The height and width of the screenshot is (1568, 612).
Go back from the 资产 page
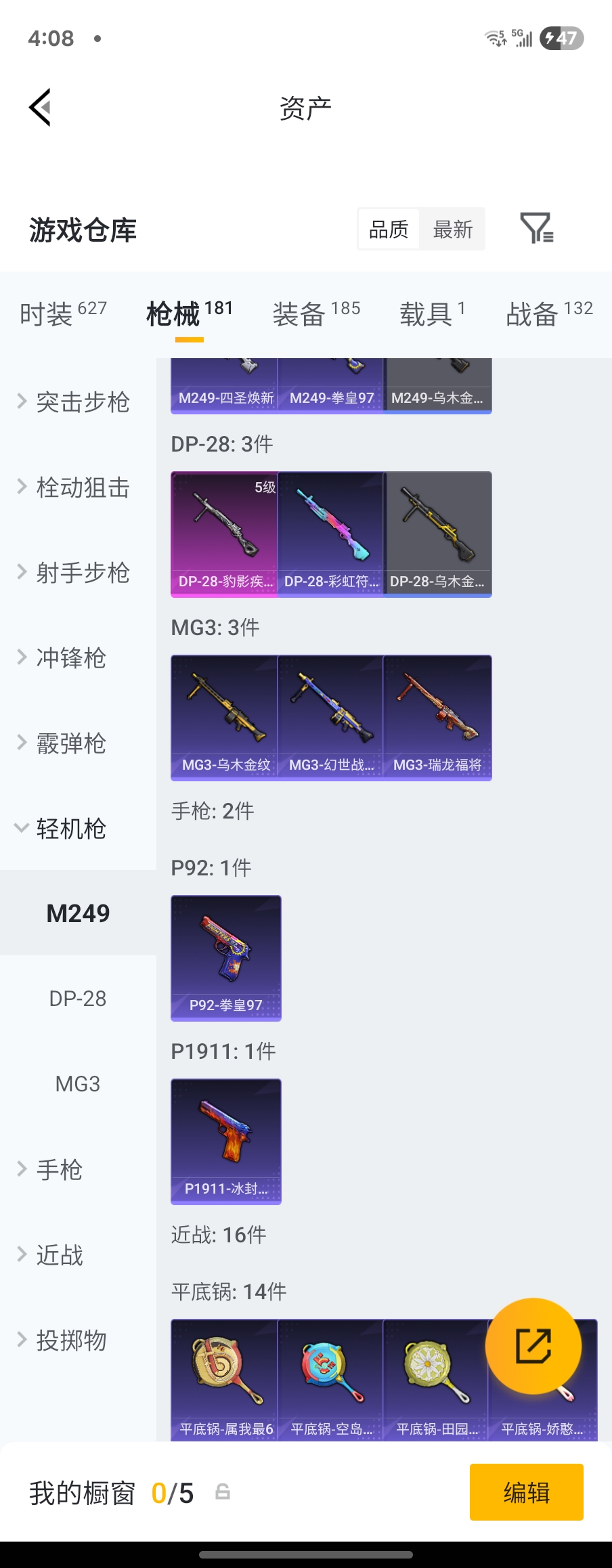(x=41, y=108)
